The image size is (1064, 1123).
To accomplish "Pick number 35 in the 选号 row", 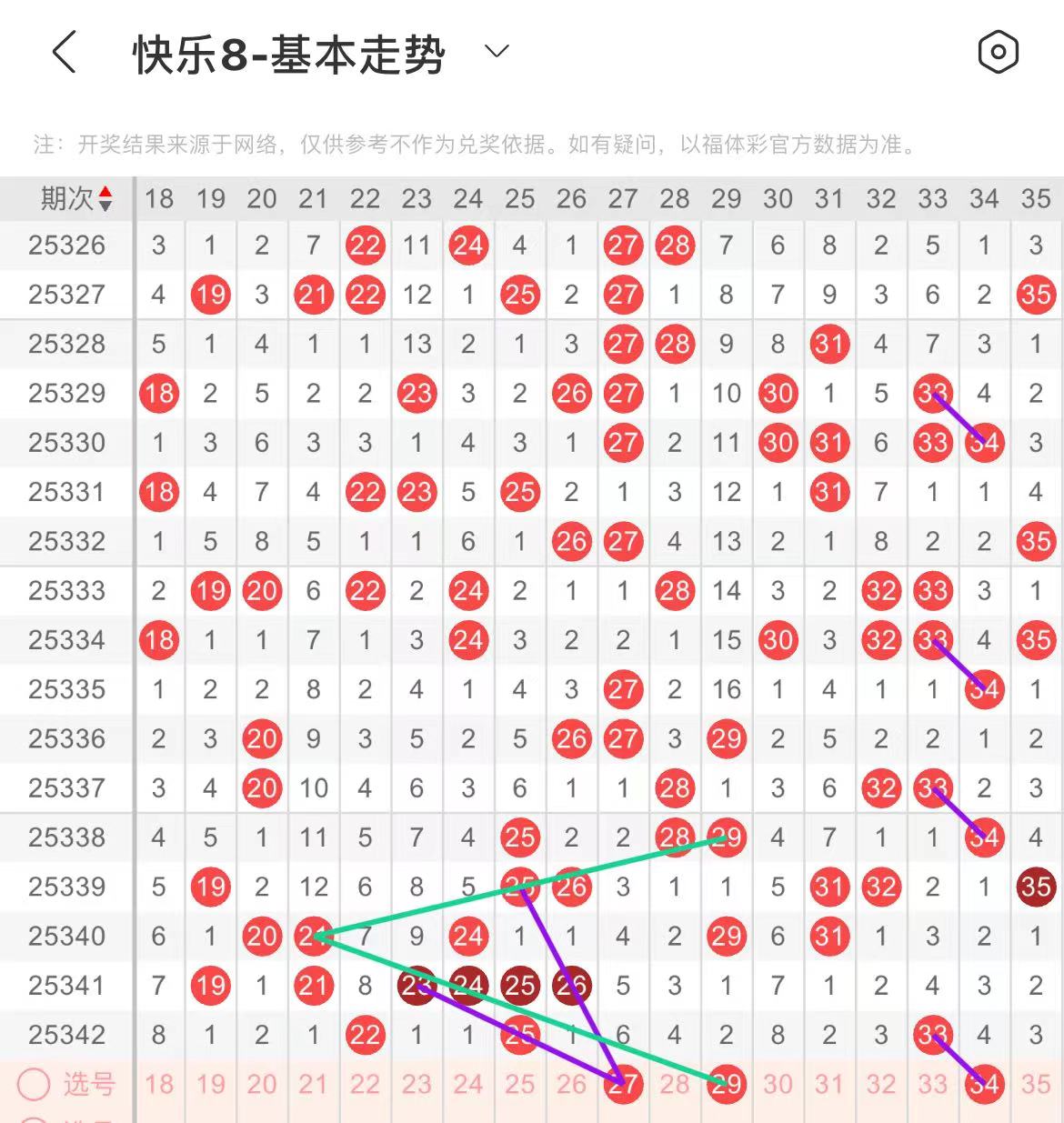I will click(x=1036, y=1084).
